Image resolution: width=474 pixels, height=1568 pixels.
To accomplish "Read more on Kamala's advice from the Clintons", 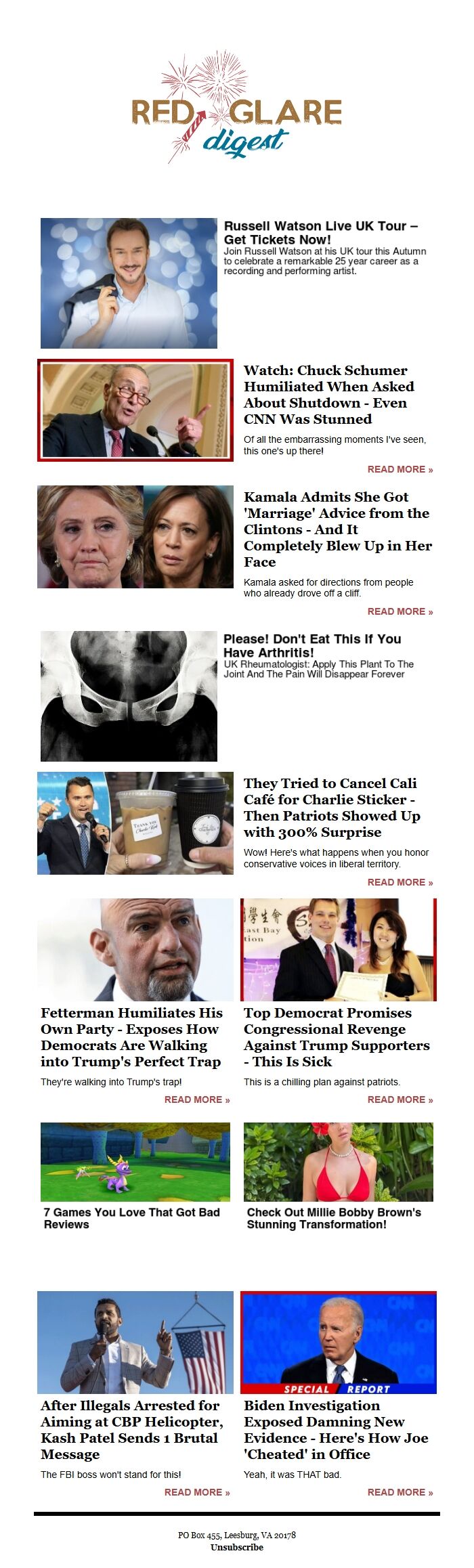I will 400,611.
